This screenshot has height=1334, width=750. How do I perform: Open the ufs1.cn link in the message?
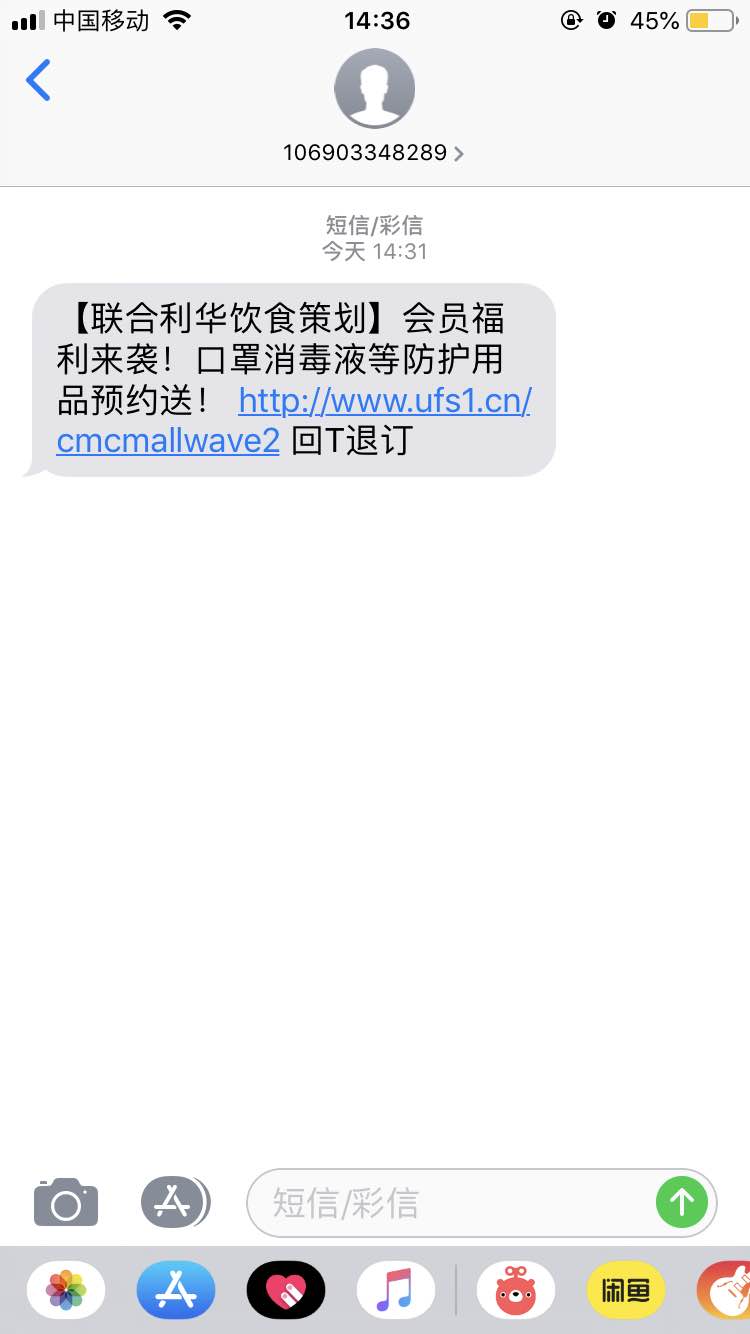pos(384,402)
